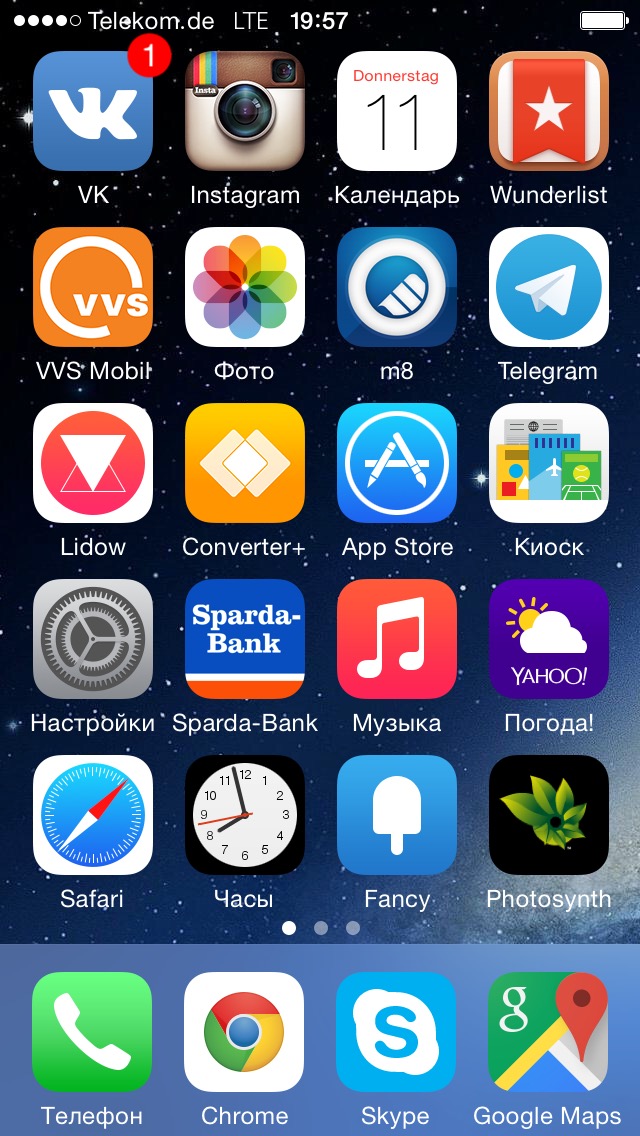The width and height of the screenshot is (640, 1136).
Task: Open the Lidow app
Action: (x=93, y=463)
